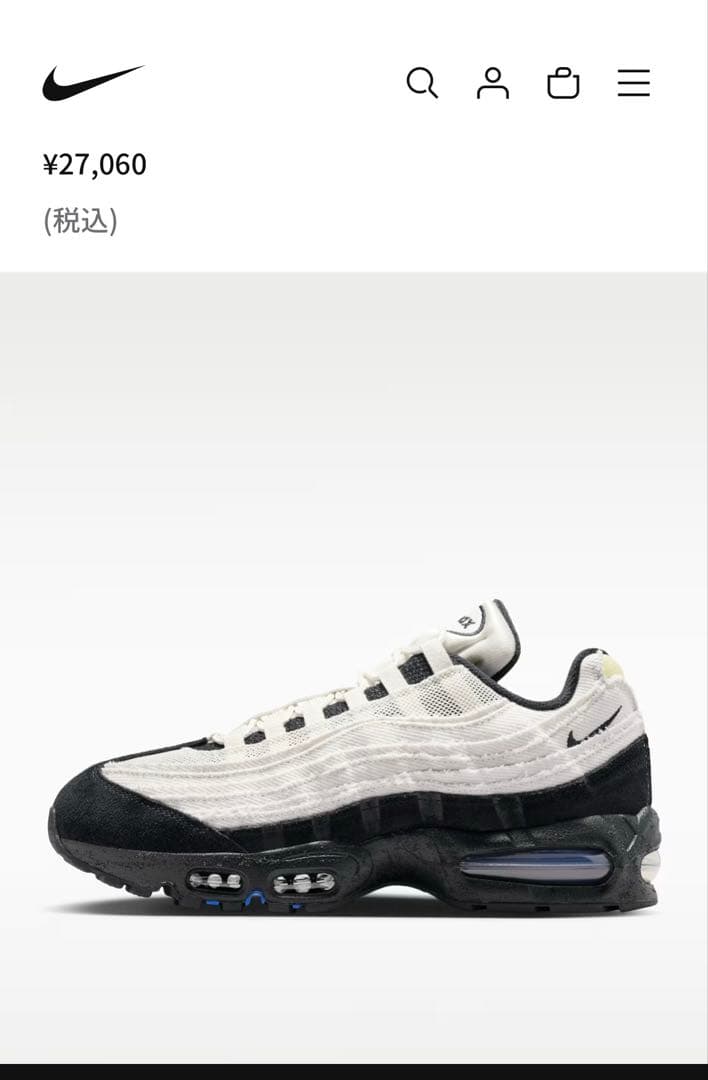Screen dimensions: 708x1080
Task: Open the account profile icon
Action: [492, 83]
